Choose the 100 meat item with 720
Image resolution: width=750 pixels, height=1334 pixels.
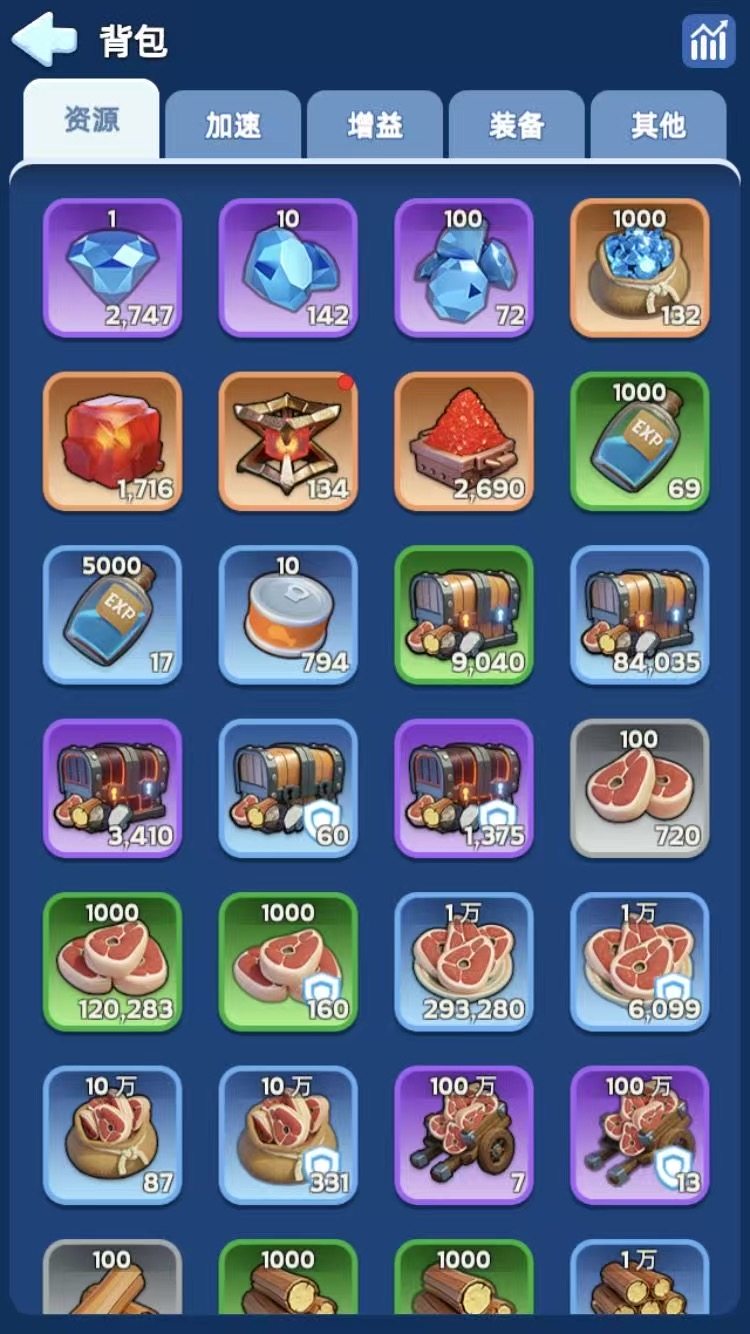(x=639, y=788)
